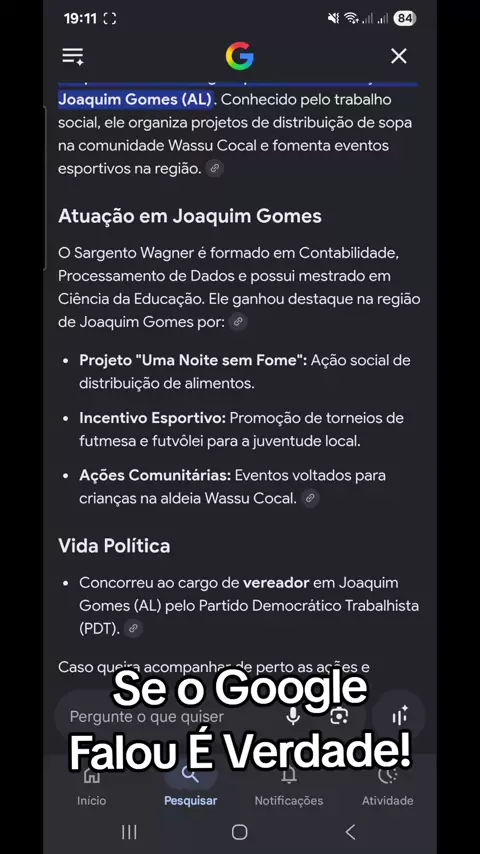Viewport: 480px width, 854px height.
Task: Switch to the Pesquisar tab
Action: [190, 787]
